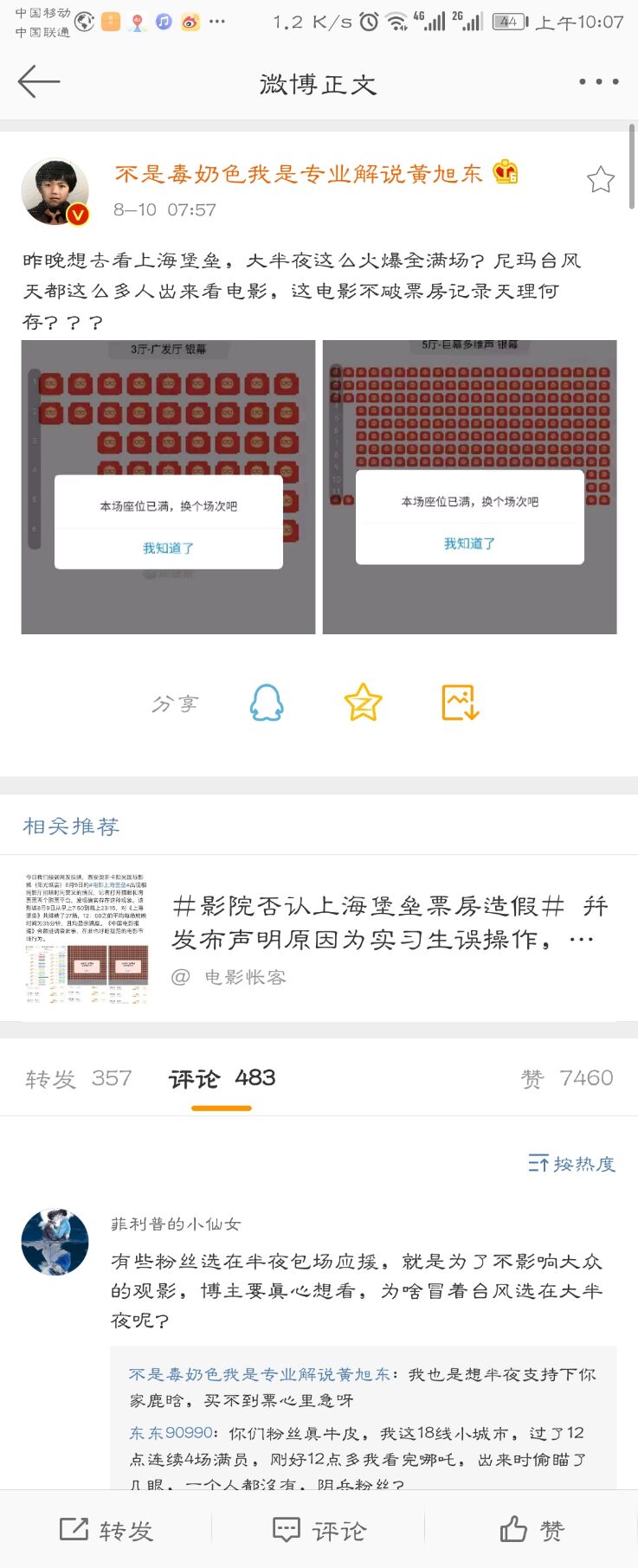The image size is (638, 1568).
Task: Share to QQ Zone star icon
Action: tap(363, 703)
